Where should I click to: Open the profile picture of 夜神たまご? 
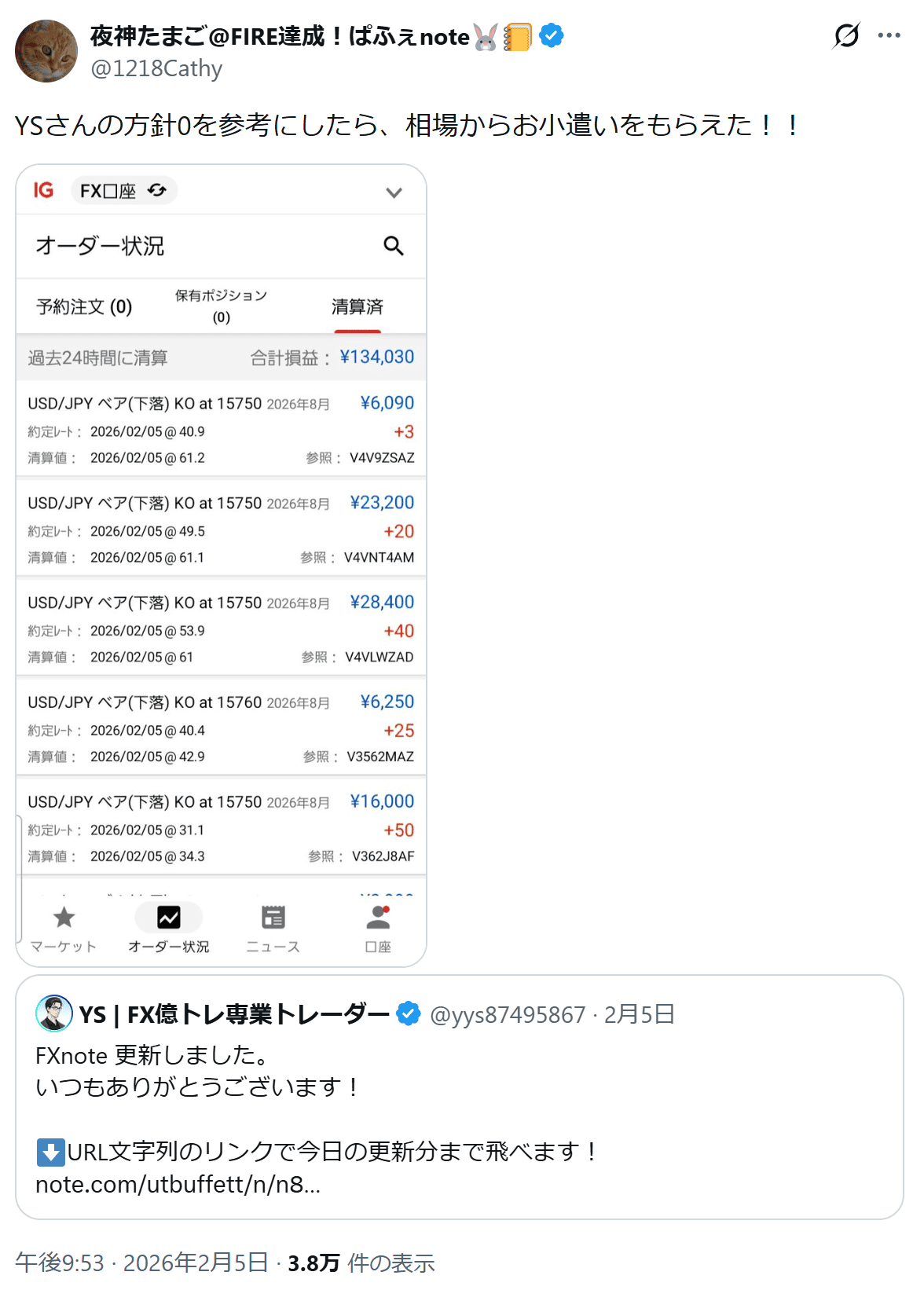(46, 51)
